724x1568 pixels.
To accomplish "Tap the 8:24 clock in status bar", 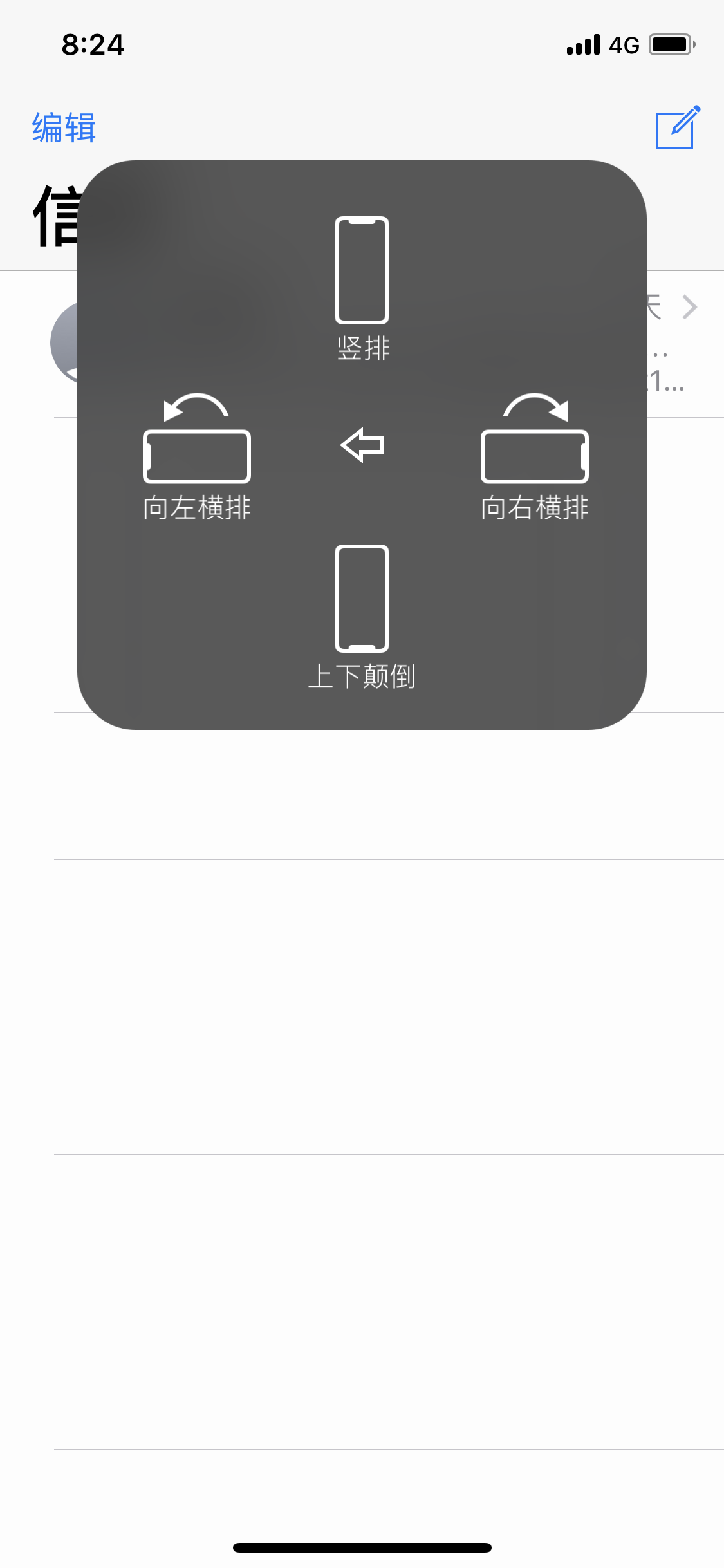I will 93,45.
